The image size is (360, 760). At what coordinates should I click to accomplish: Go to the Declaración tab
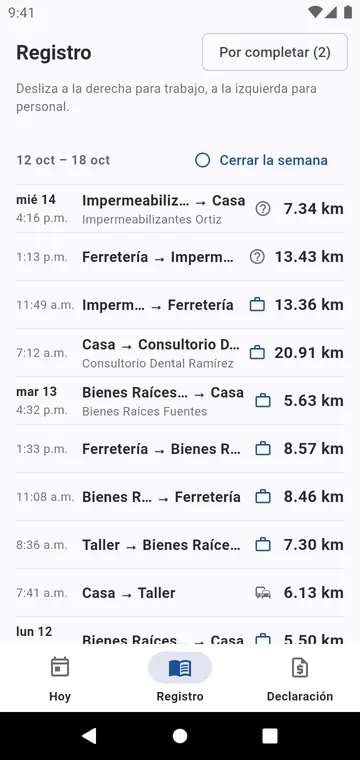click(300, 679)
